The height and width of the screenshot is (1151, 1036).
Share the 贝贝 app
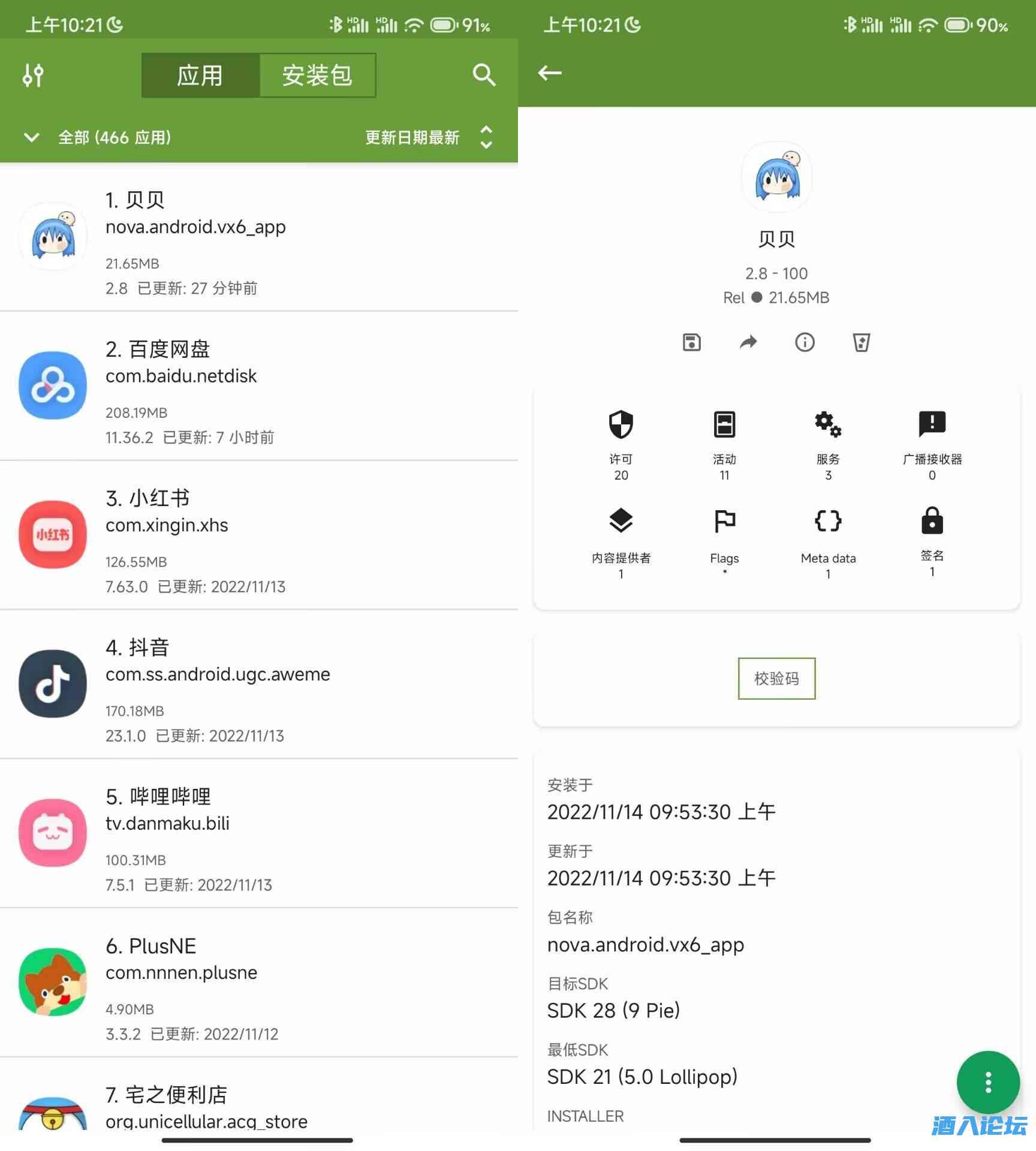click(x=748, y=342)
